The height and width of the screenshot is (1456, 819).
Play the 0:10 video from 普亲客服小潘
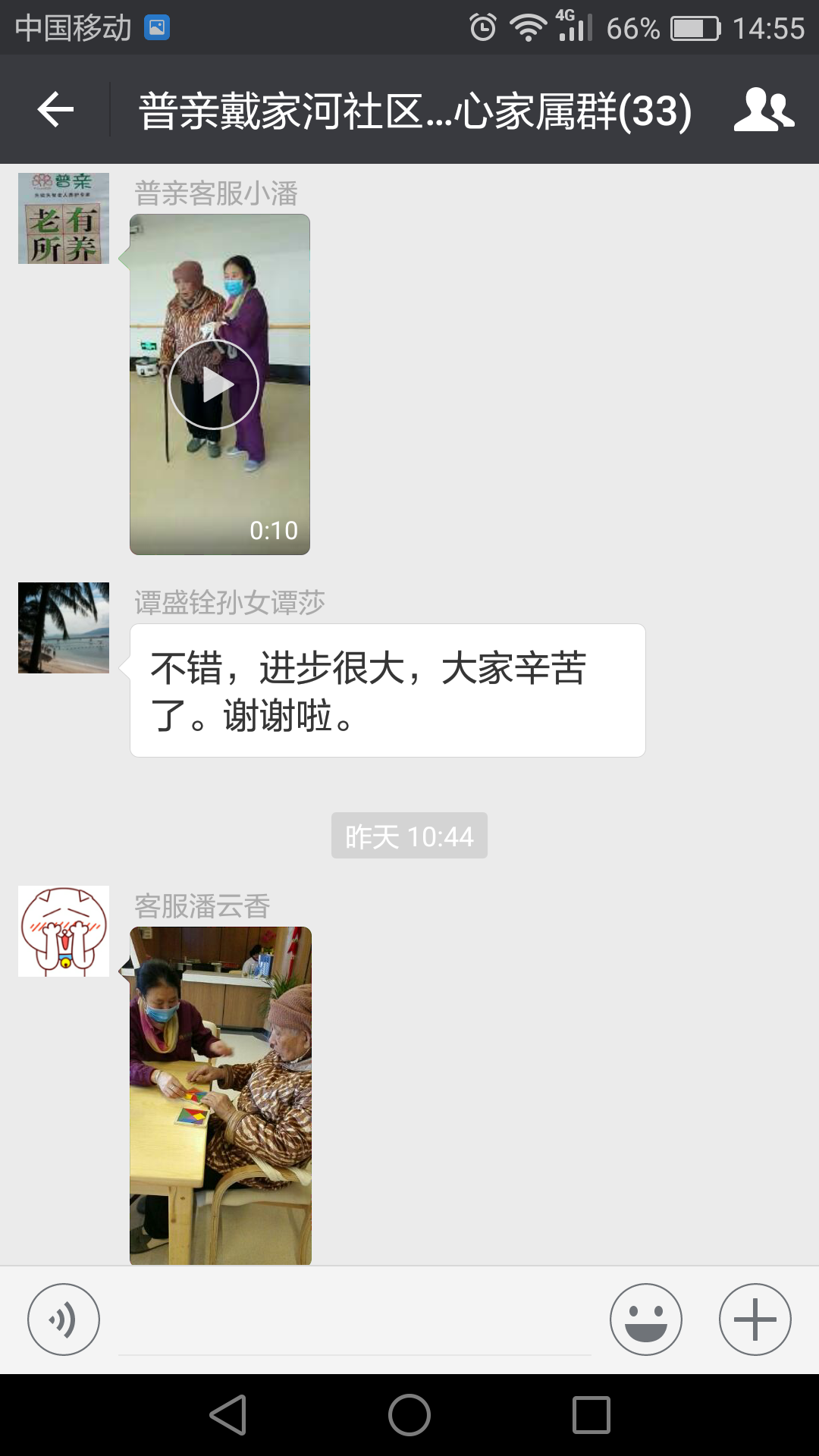(x=215, y=384)
